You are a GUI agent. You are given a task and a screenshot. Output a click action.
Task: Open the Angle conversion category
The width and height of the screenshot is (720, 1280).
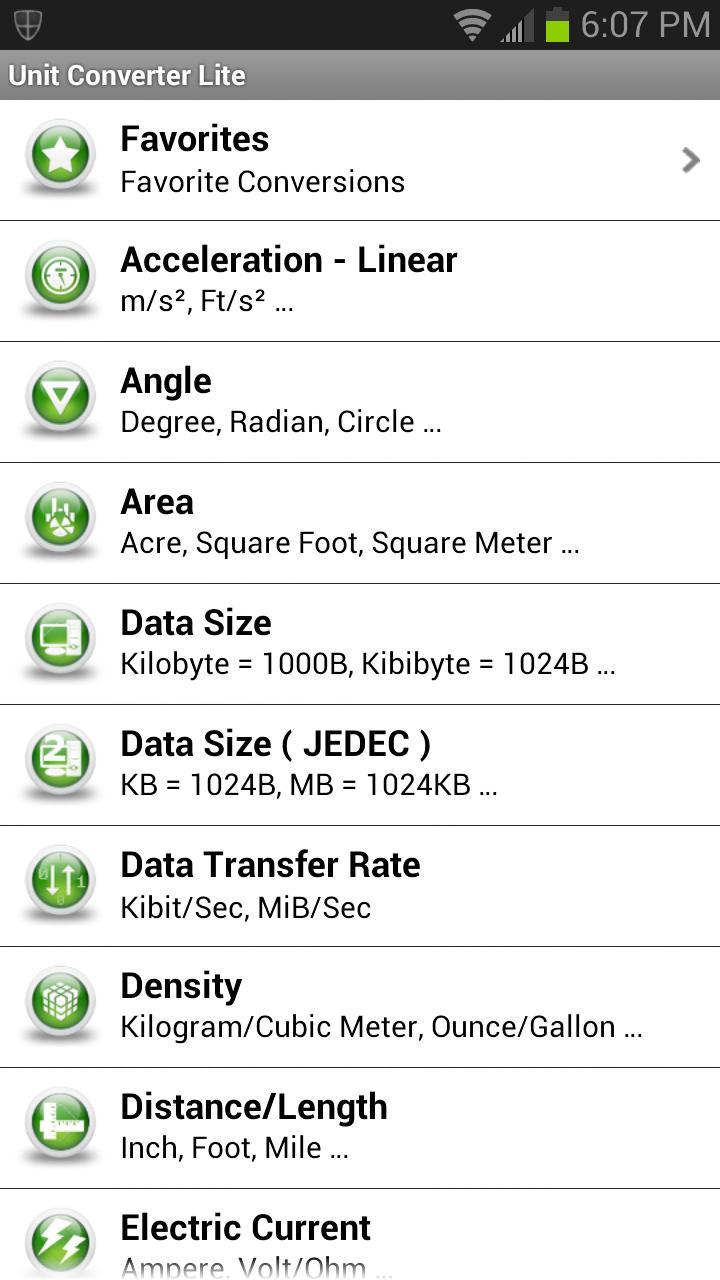[300, 400]
